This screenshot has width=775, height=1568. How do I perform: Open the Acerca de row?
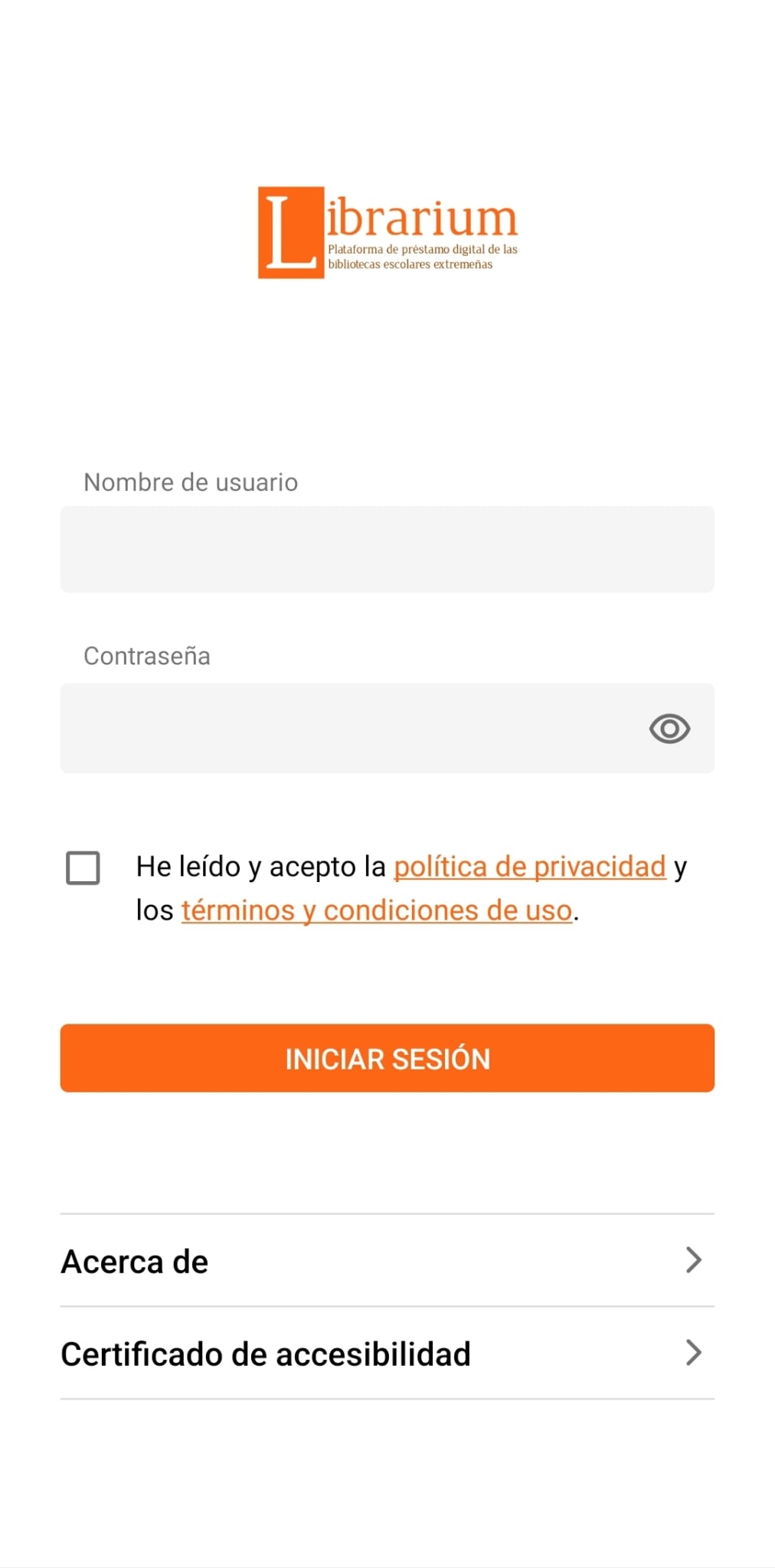387,1261
